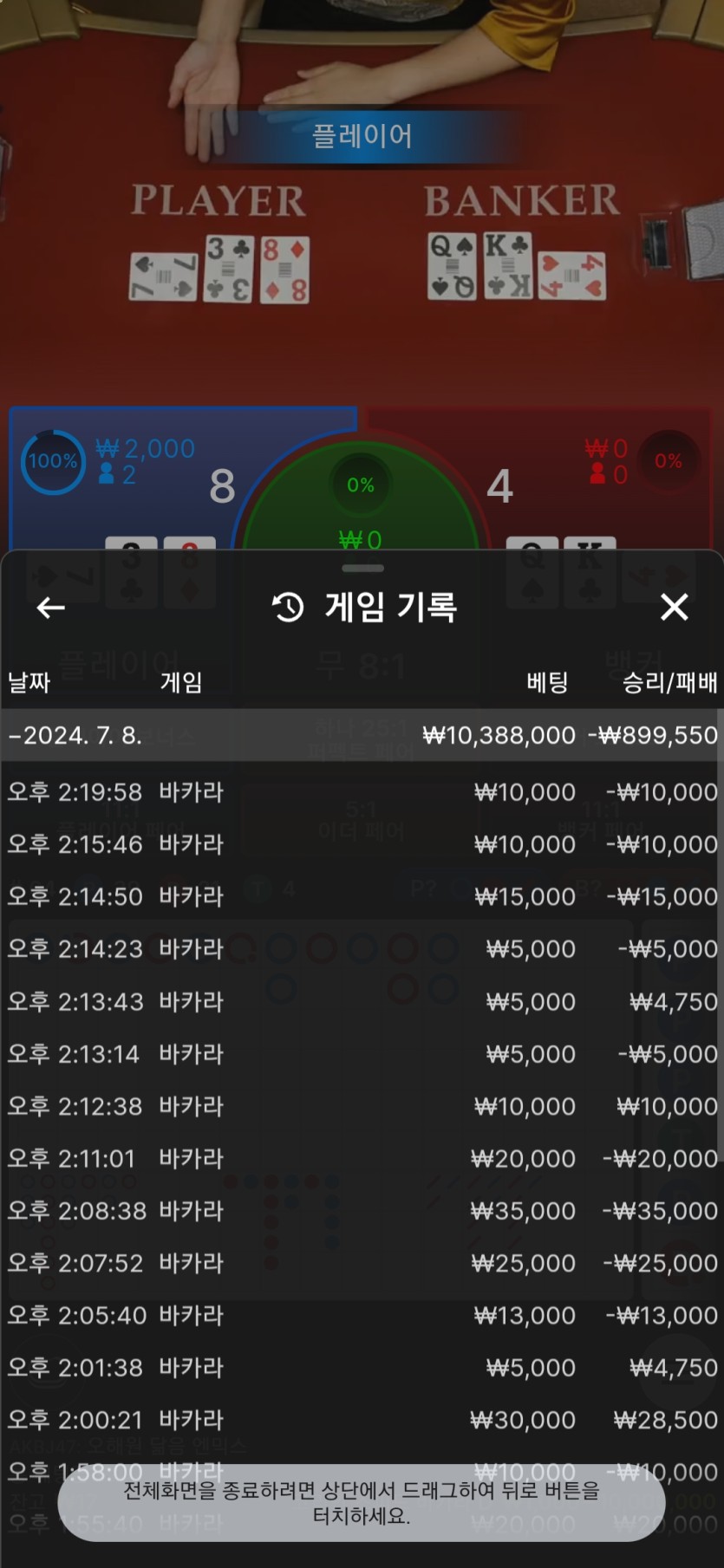Open the 오후 2:07:52 baccarat record
This screenshot has width=724, height=1568.
pyautogui.click(x=362, y=1263)
